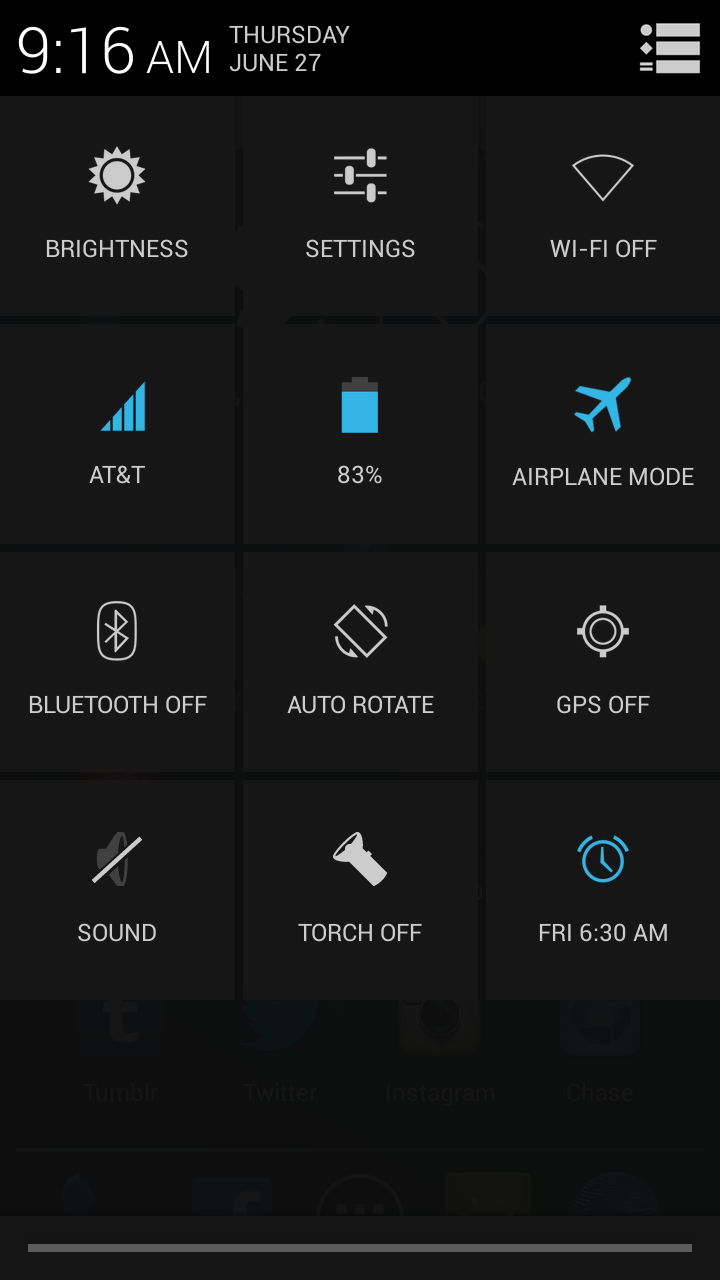720x1280 pixels.
Task: Open the 83% battery tile
Action: coord(360,432)
